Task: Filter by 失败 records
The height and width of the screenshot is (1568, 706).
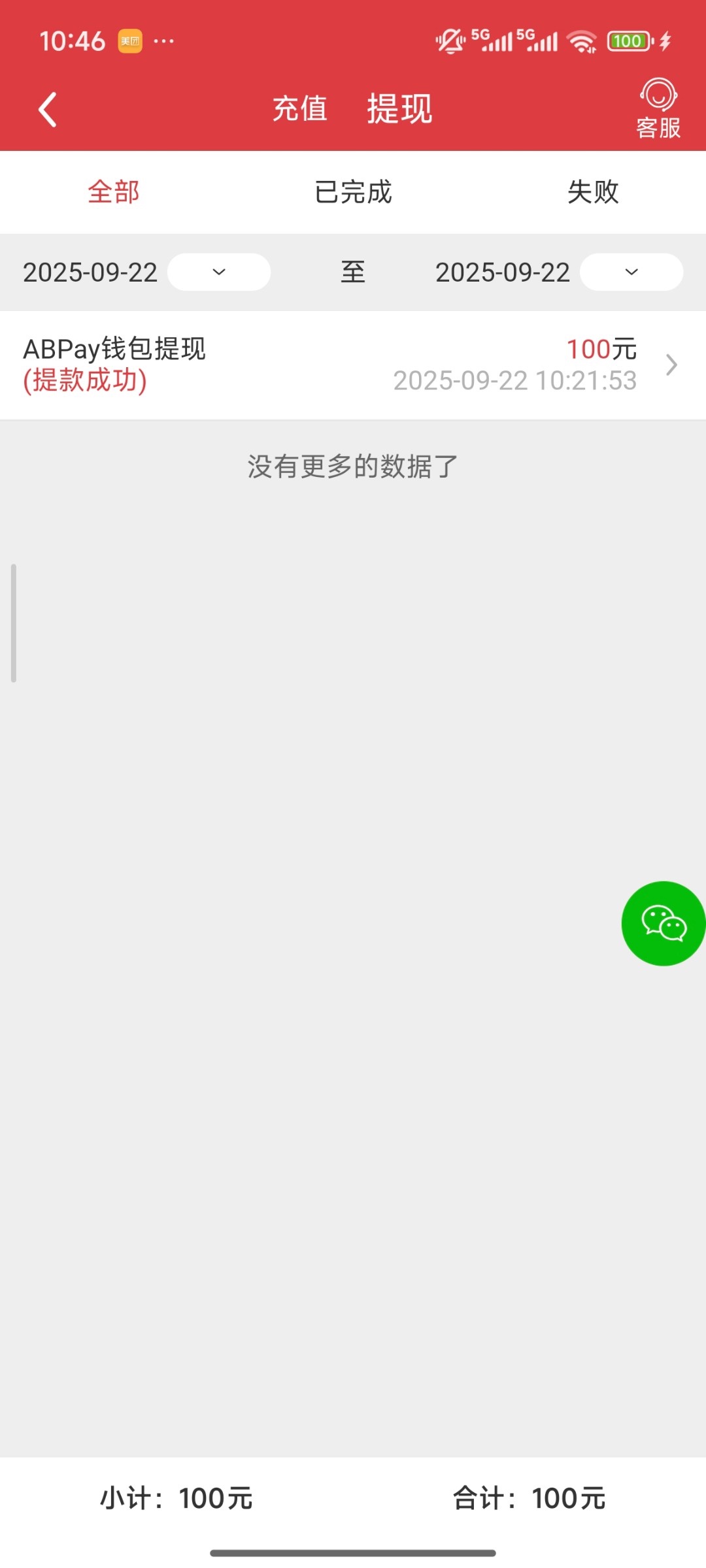Action: (x=592, y=192)
